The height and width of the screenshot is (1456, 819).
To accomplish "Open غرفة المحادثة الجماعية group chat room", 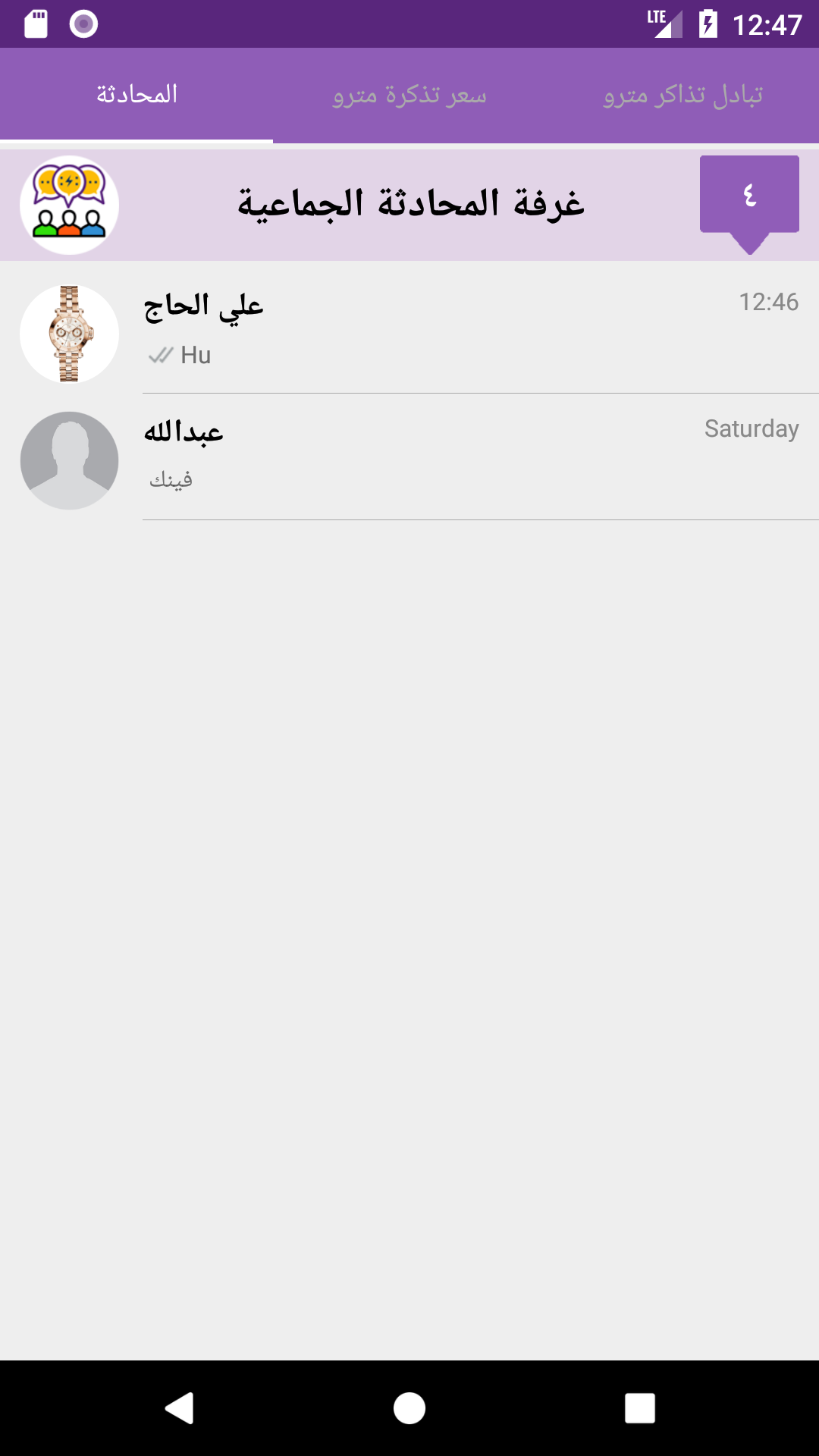I will 409,205.
